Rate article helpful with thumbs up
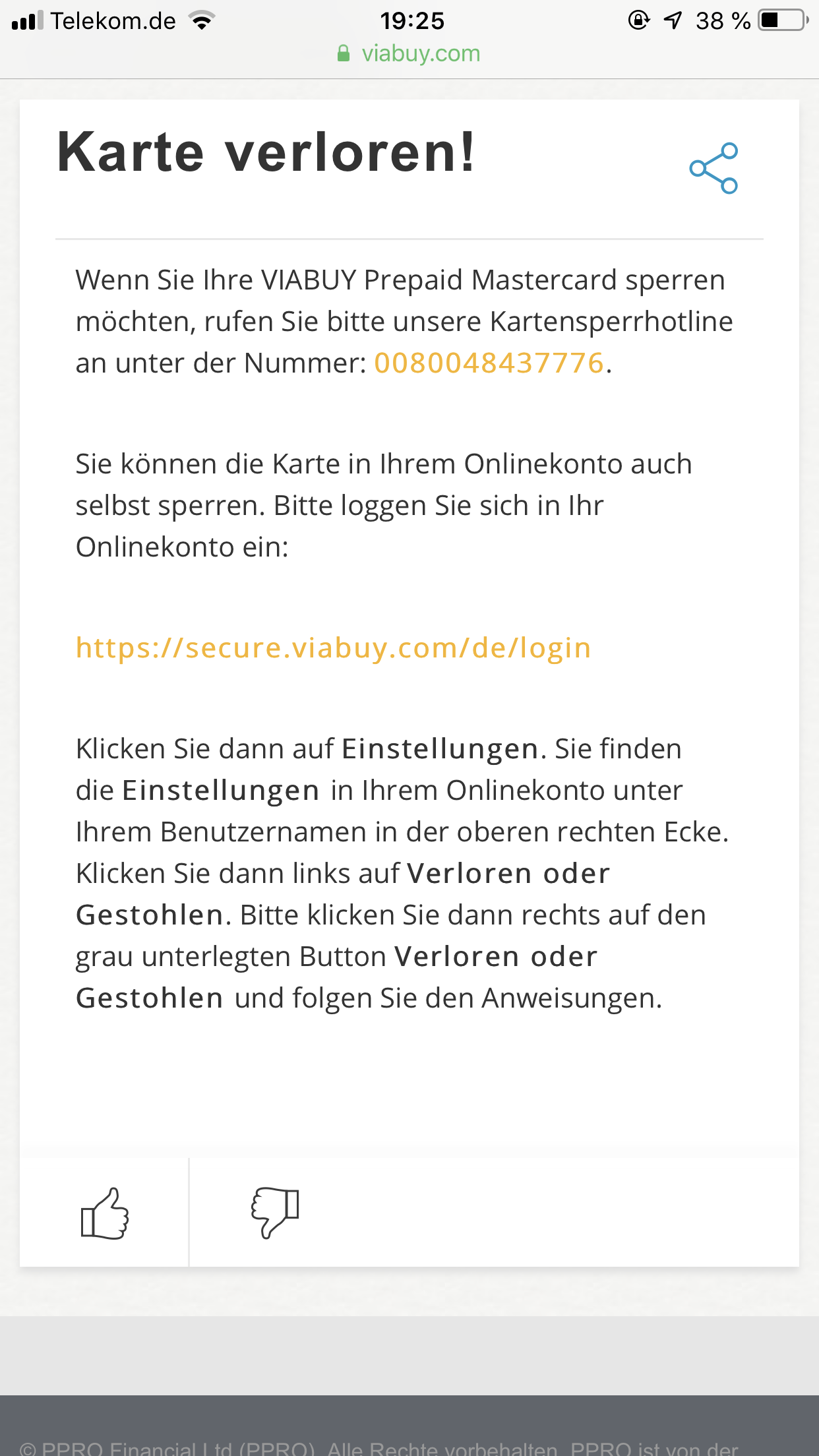Screen dimensions: 819x1456 (105, 1213)
